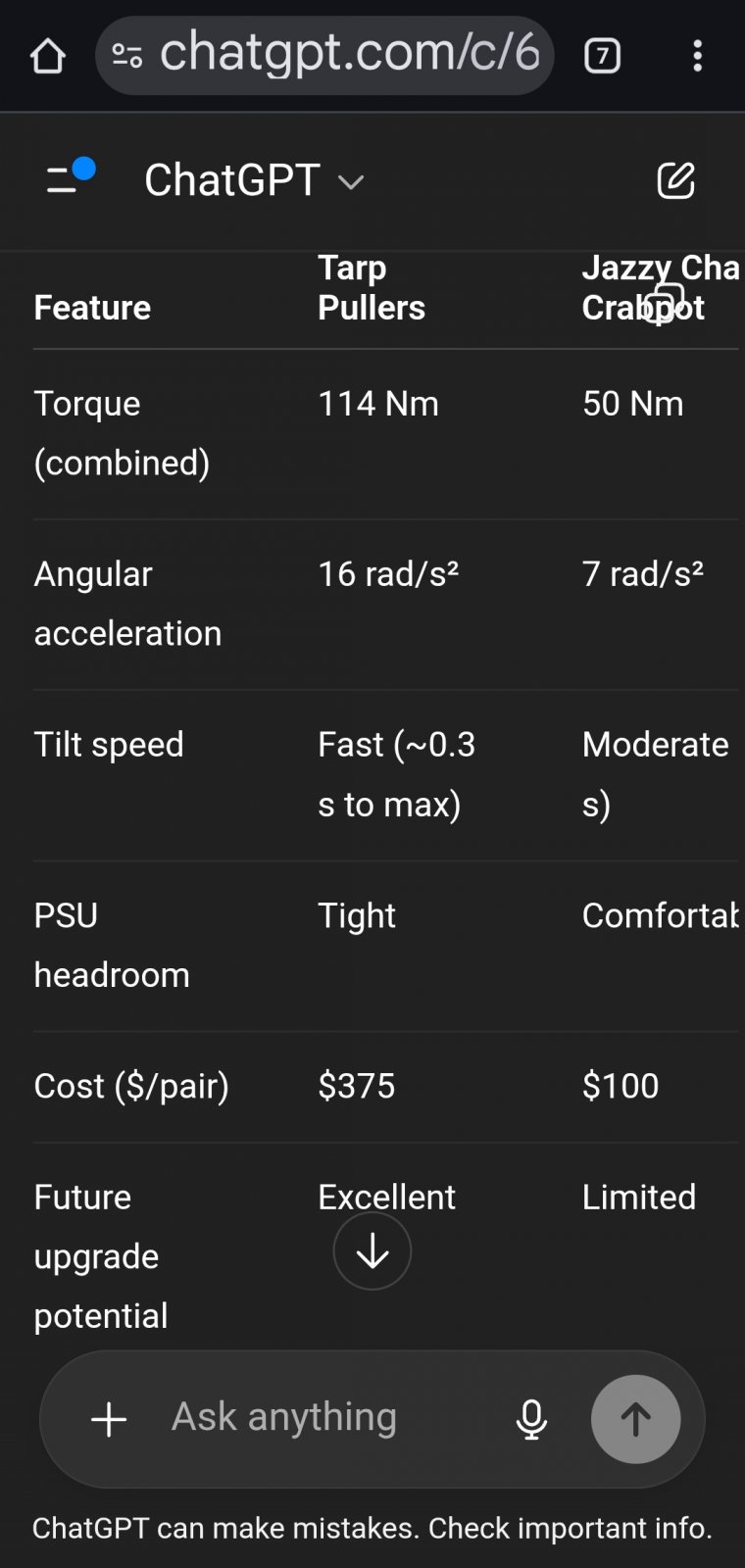Focus the Ask anything message field

(314, 1417)
